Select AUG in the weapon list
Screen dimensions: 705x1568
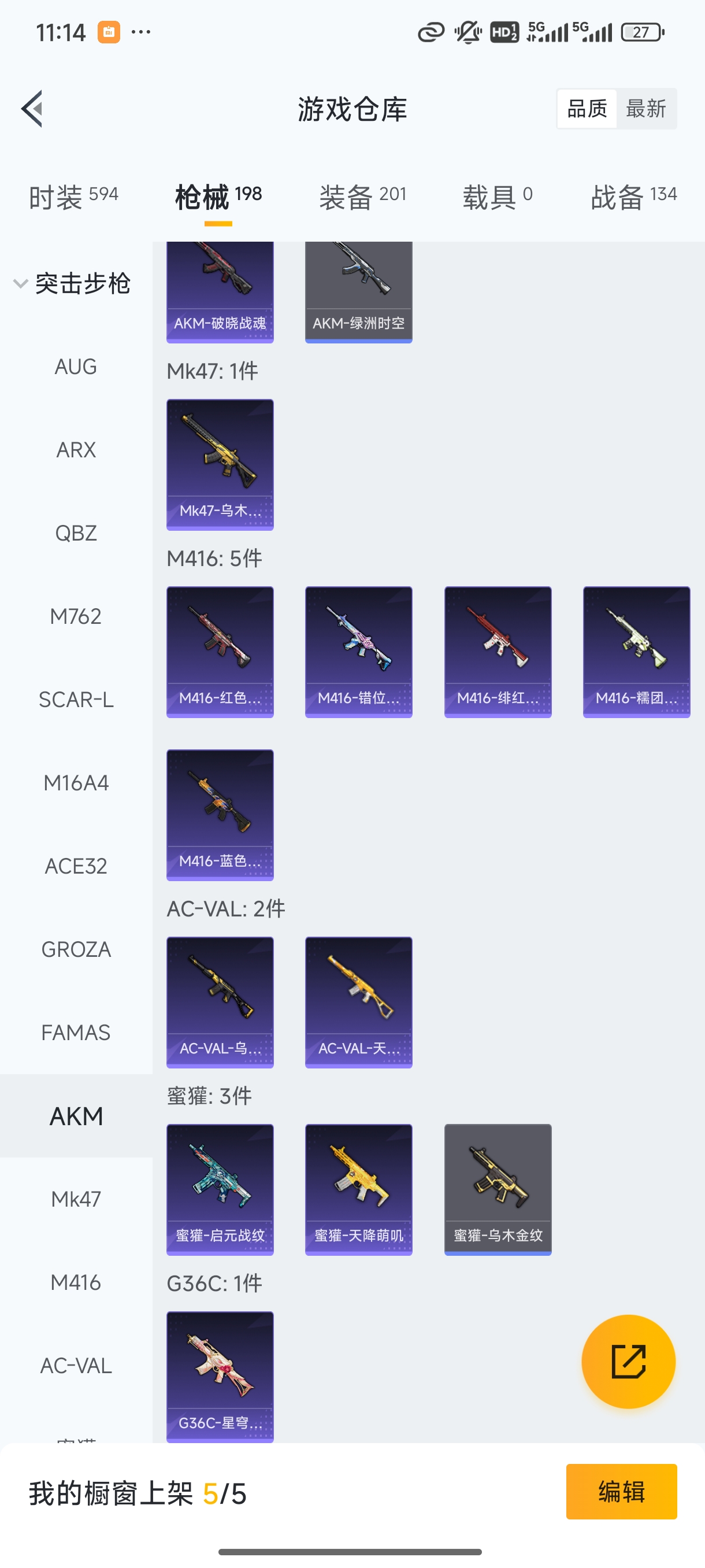(x=76, y=367)
